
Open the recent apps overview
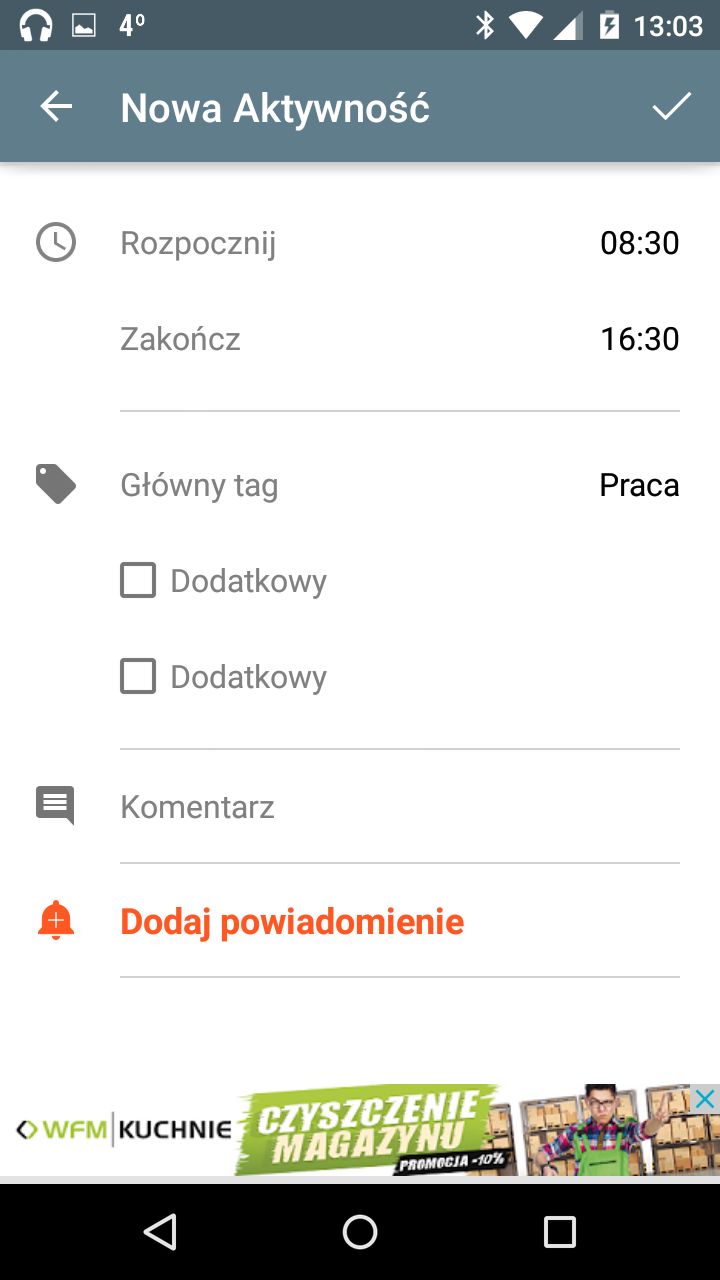click(560, 1232)
